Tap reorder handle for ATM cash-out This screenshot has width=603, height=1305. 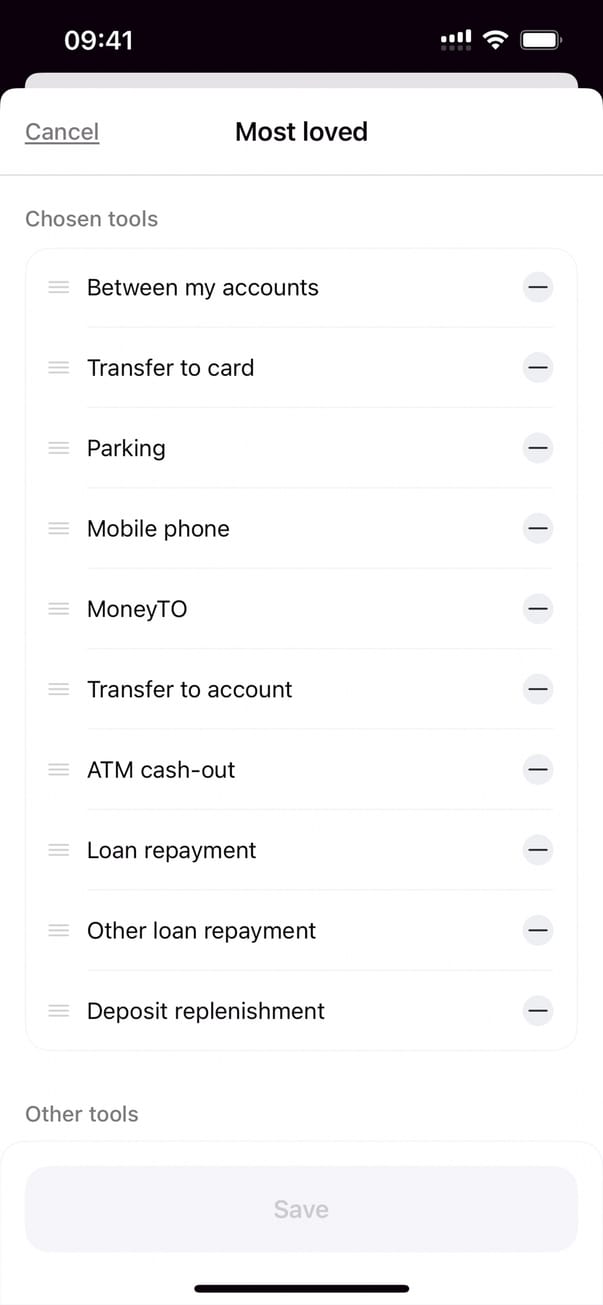[x=59, y=770]
